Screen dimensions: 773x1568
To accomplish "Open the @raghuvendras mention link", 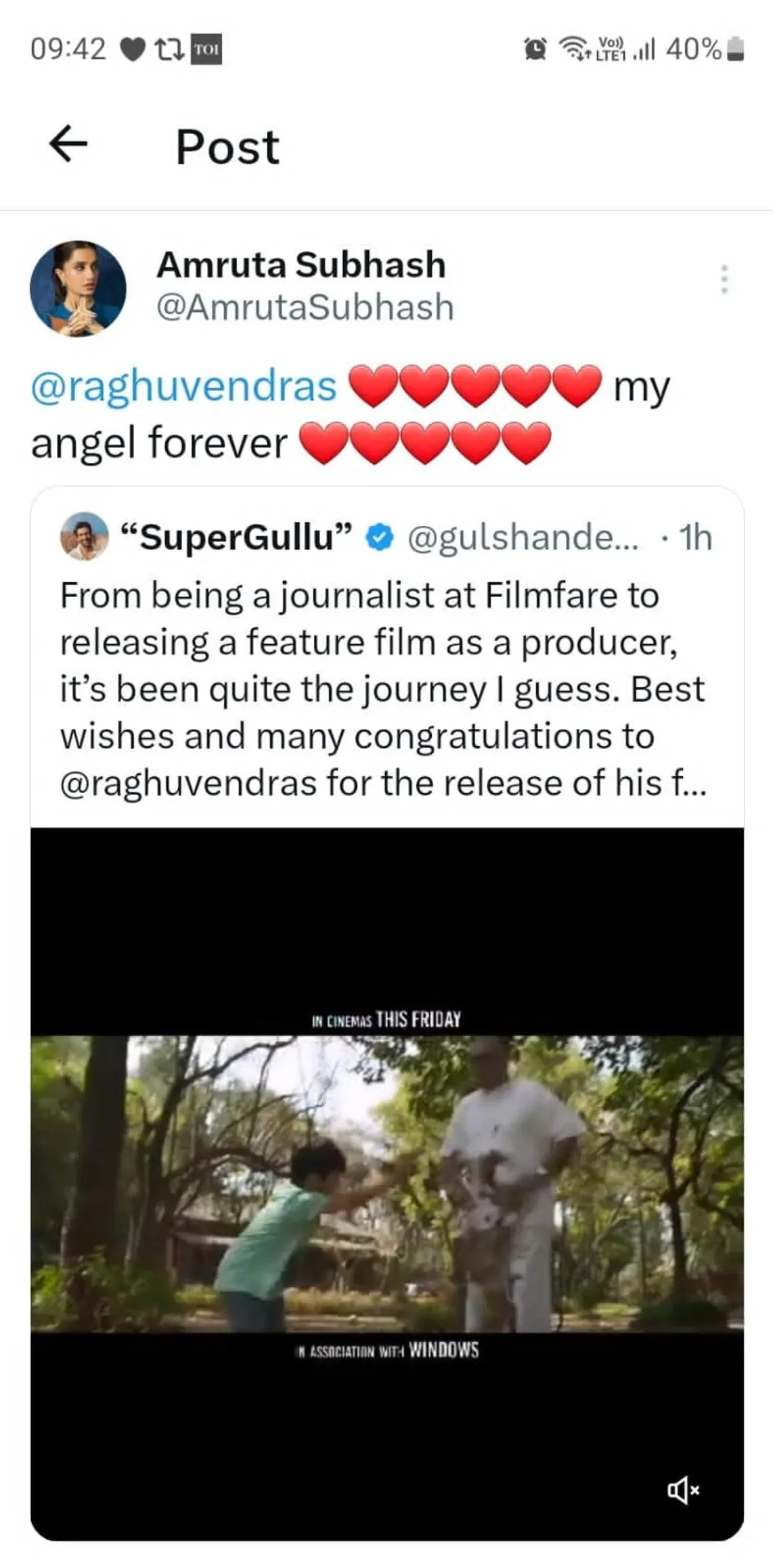I will coord(184,386).
